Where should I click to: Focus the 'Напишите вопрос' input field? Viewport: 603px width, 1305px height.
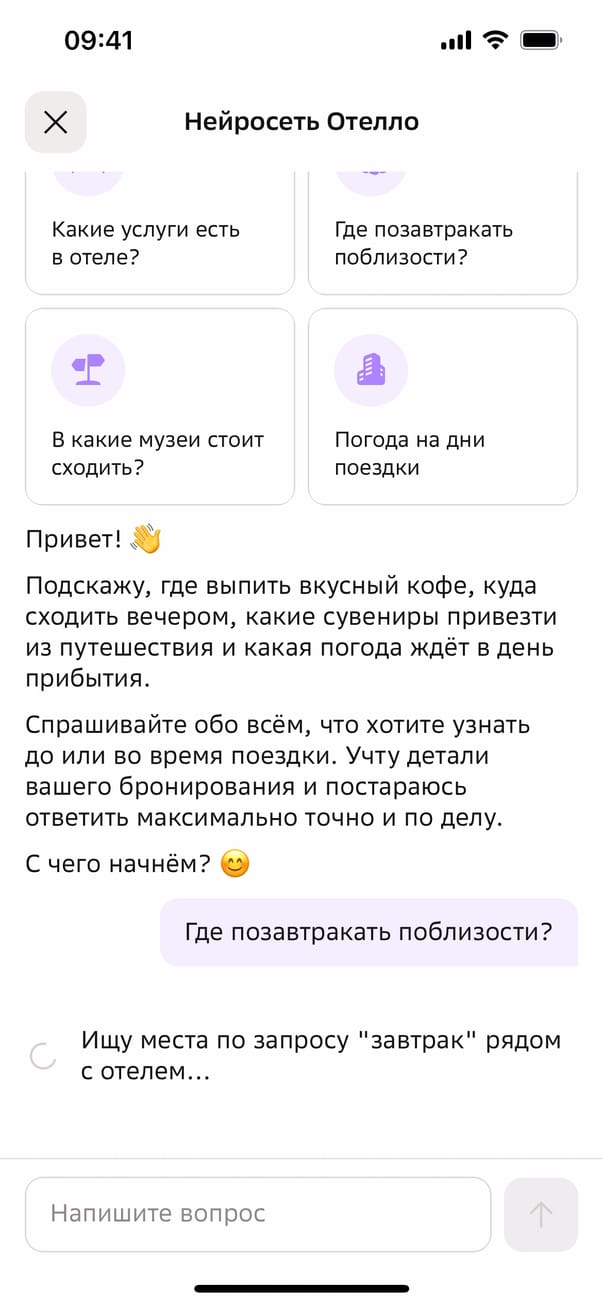pyautogui.click(x=258, y=1214)
